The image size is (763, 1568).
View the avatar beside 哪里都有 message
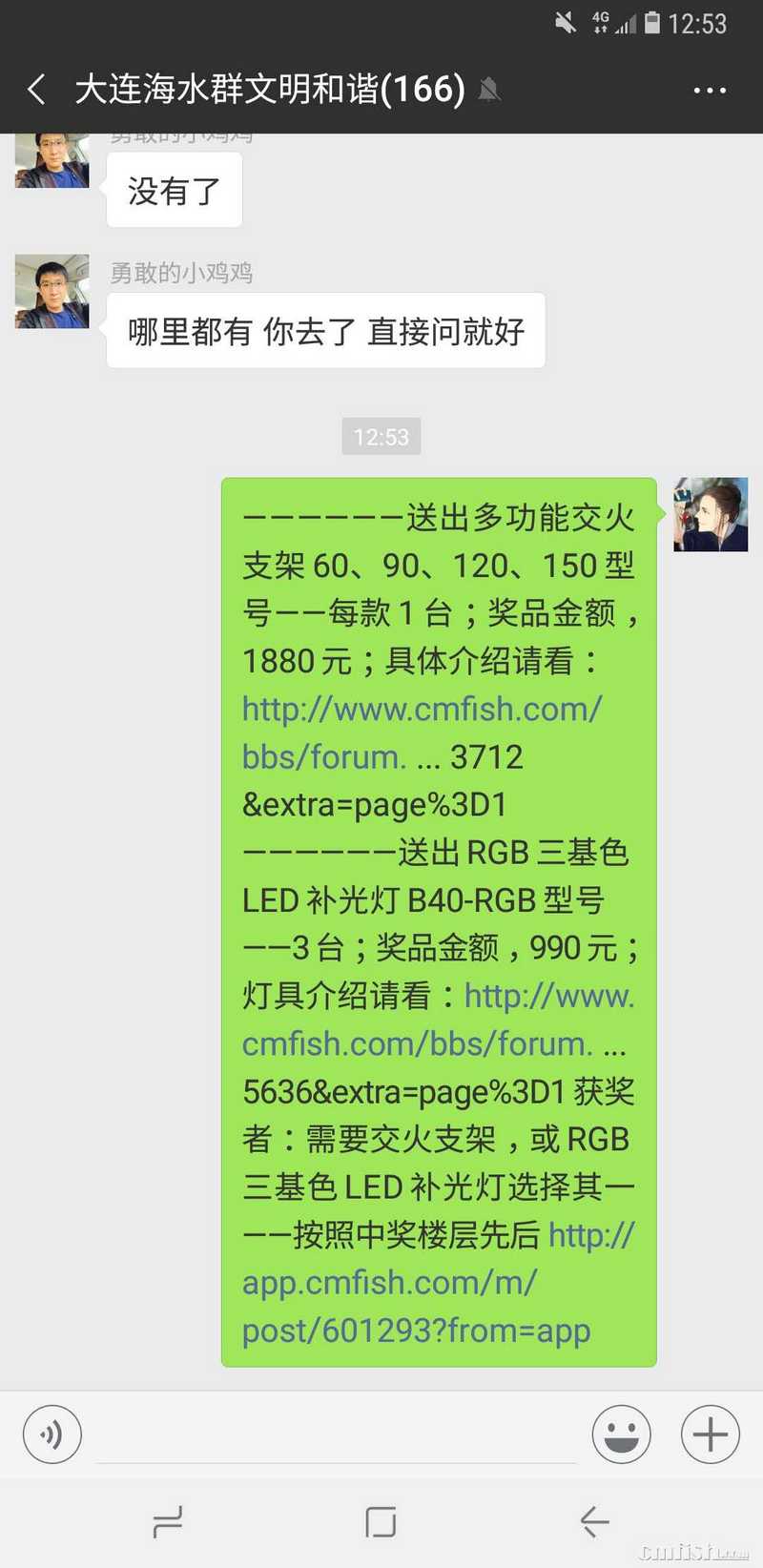tap(52, 291)
